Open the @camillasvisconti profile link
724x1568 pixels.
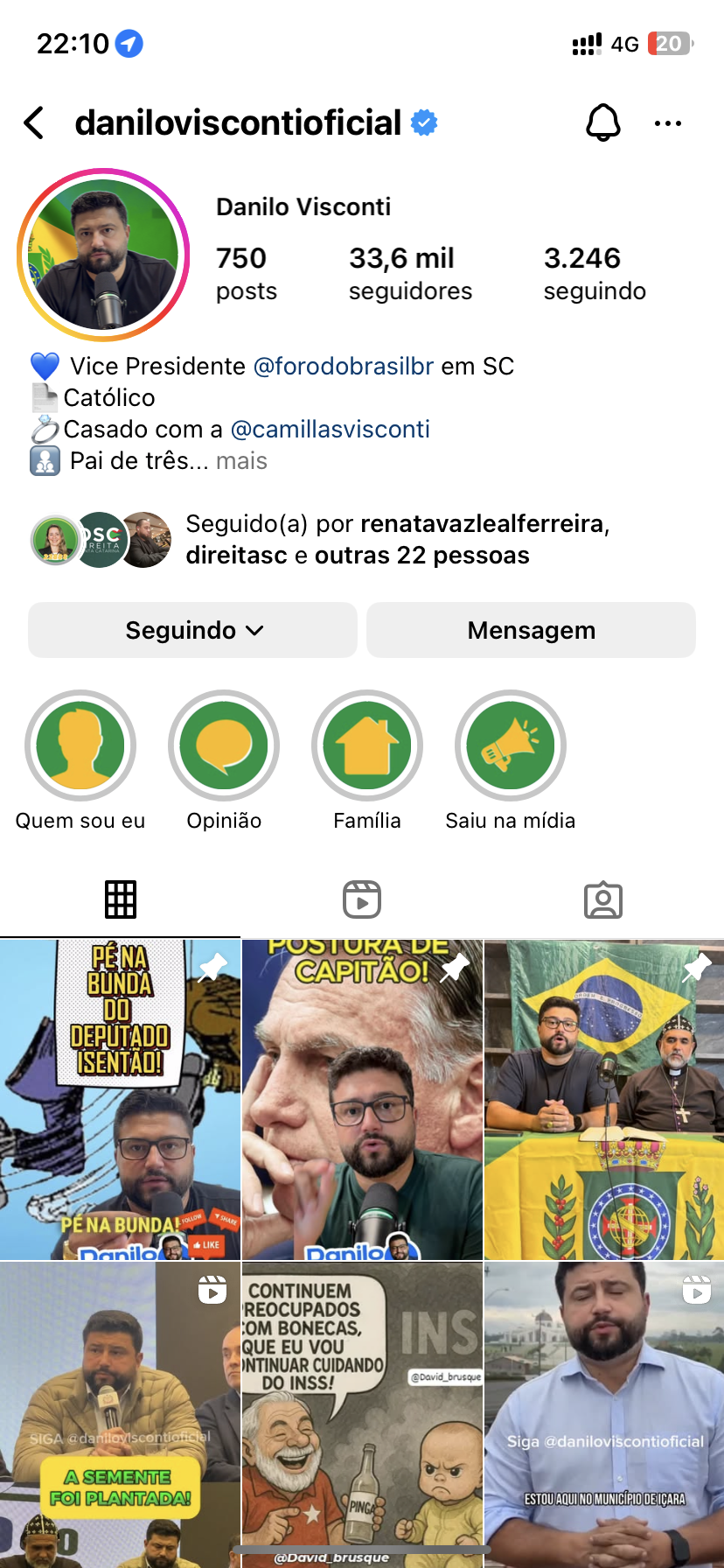pyautogui.click(x=330, y=429)
